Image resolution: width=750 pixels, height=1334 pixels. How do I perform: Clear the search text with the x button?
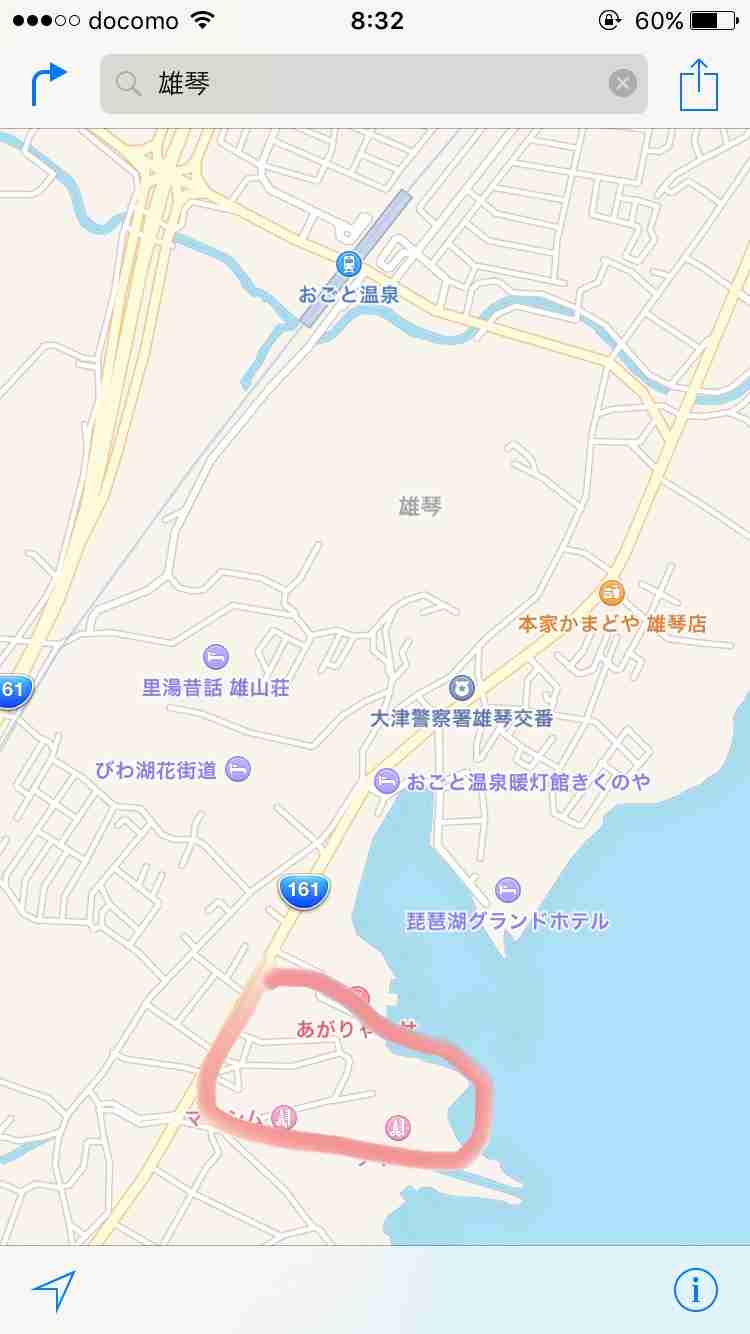(x=621, y=84)
